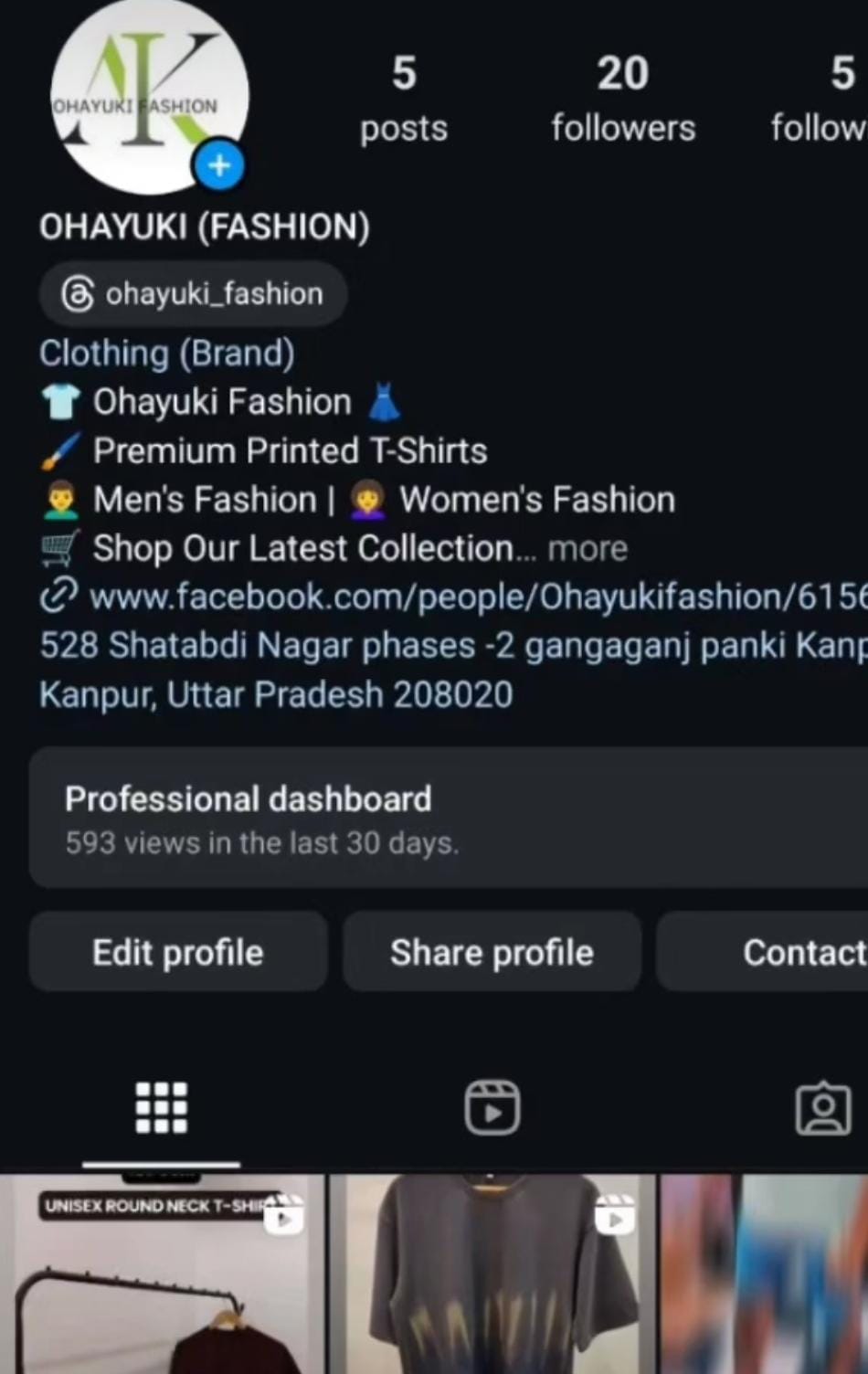Switch to the Reels tab

click(x=492, y=1108)
